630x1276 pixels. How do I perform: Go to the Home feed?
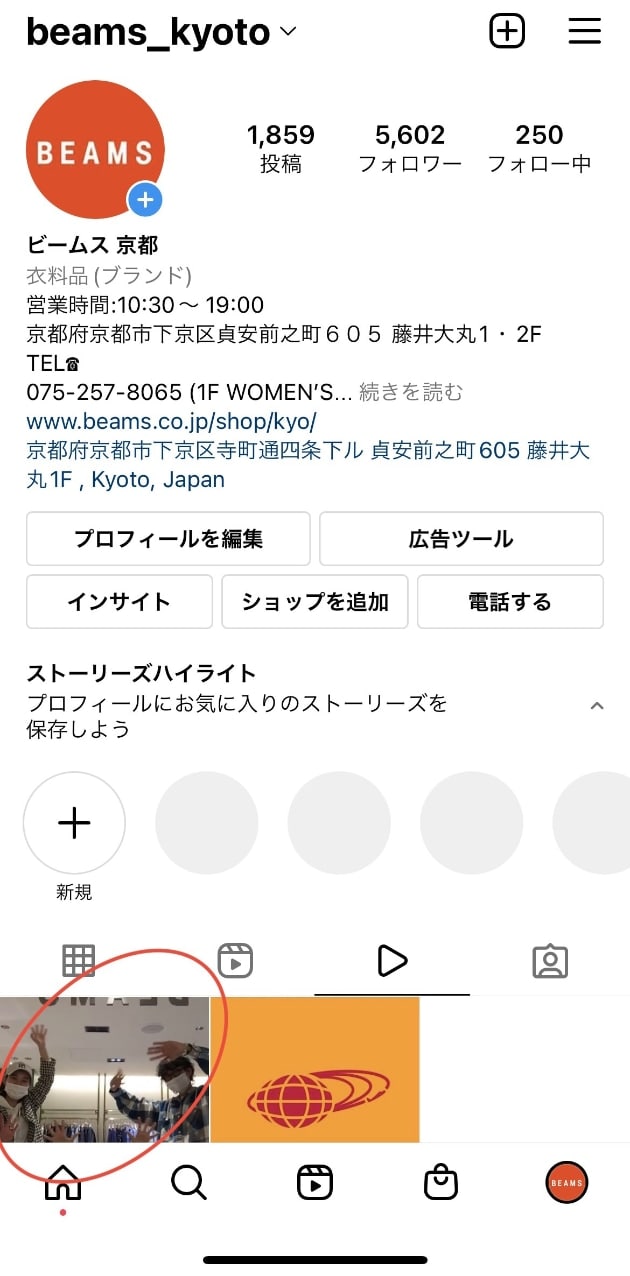click(63, 1184)
